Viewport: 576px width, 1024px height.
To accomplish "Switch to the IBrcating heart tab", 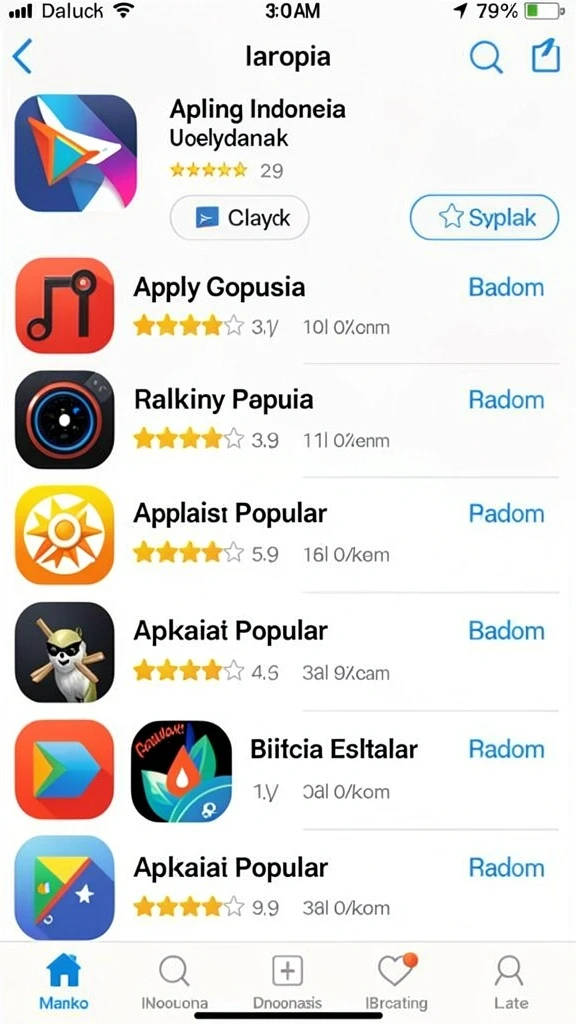I will point(396,981).
